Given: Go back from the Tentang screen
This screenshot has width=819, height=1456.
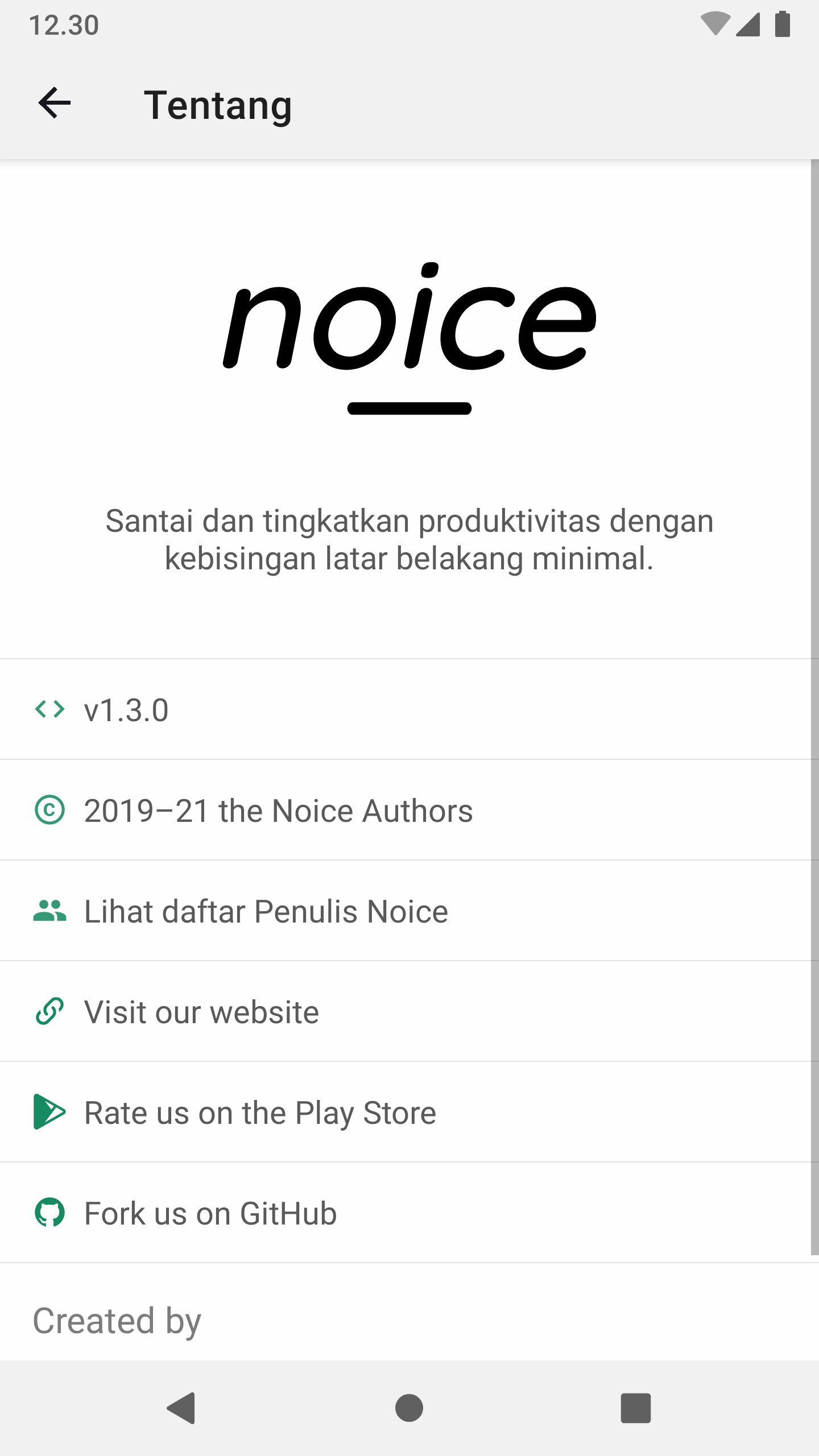Looking at the screenshot, I should 55,104.
